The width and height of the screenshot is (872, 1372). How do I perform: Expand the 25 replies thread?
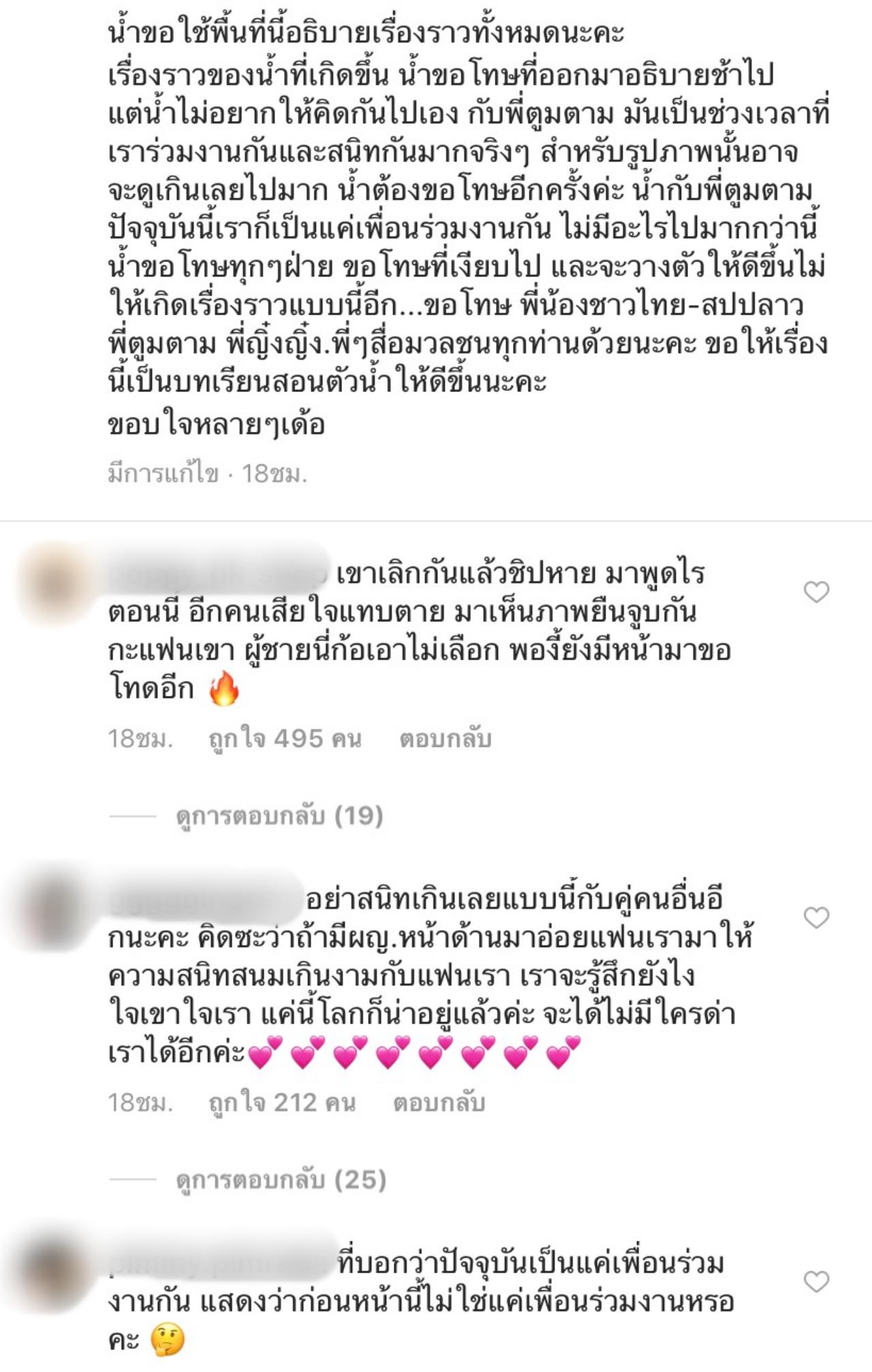(x=281, y=1179)
